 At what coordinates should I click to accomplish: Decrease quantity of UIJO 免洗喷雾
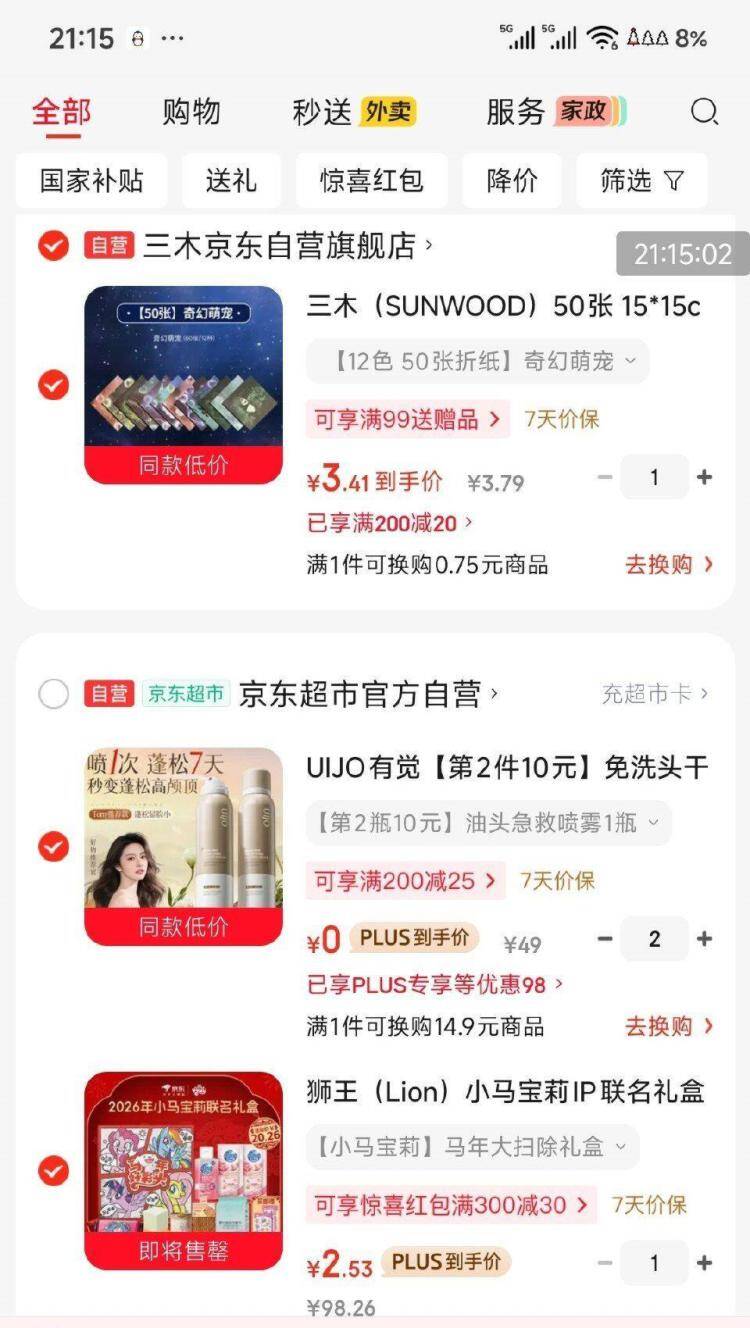[605, 939]
